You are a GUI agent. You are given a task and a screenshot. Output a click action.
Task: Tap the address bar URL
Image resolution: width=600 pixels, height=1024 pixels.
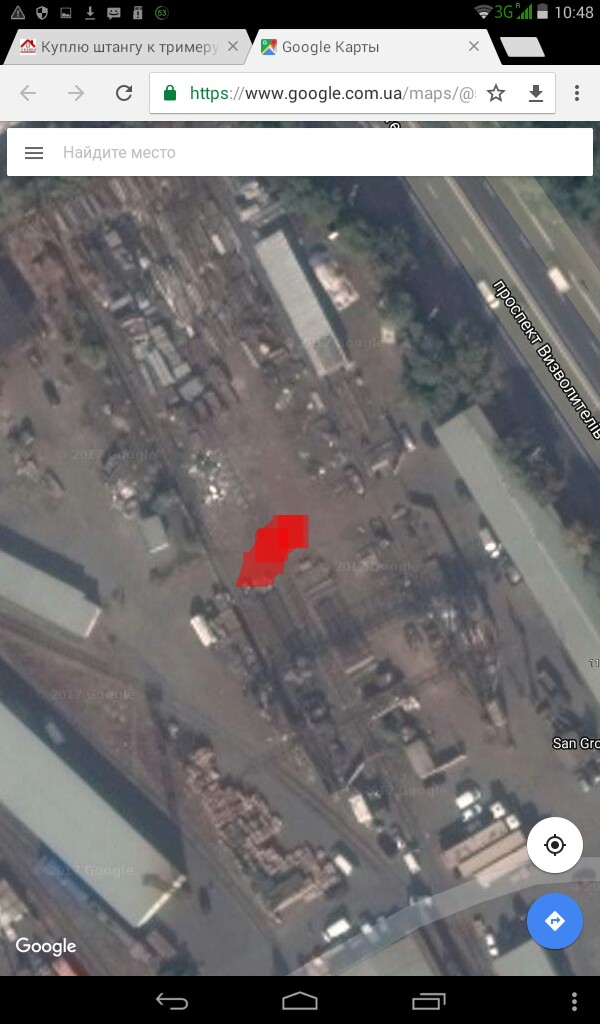332,93
